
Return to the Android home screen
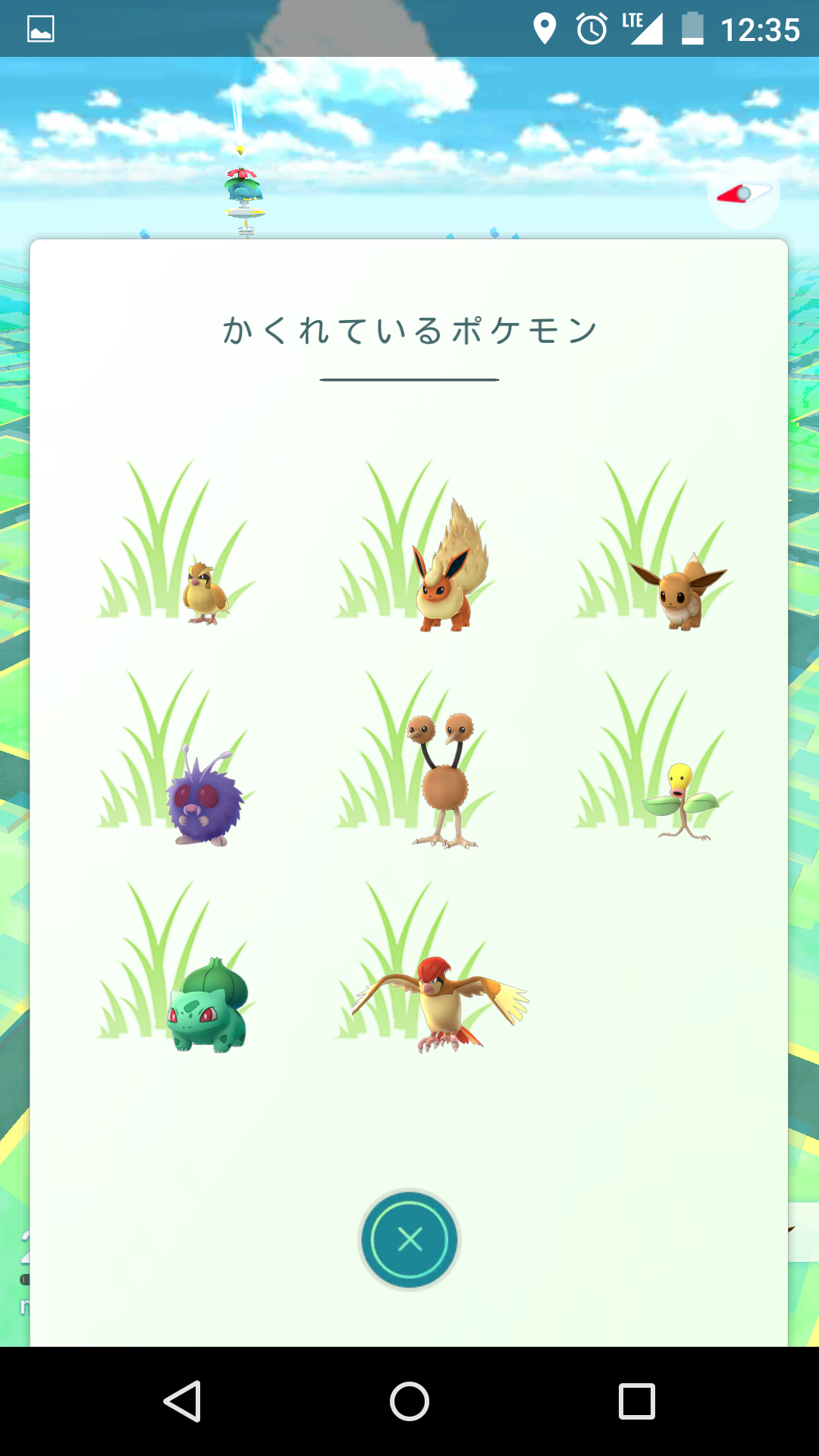coord(409,1401)
